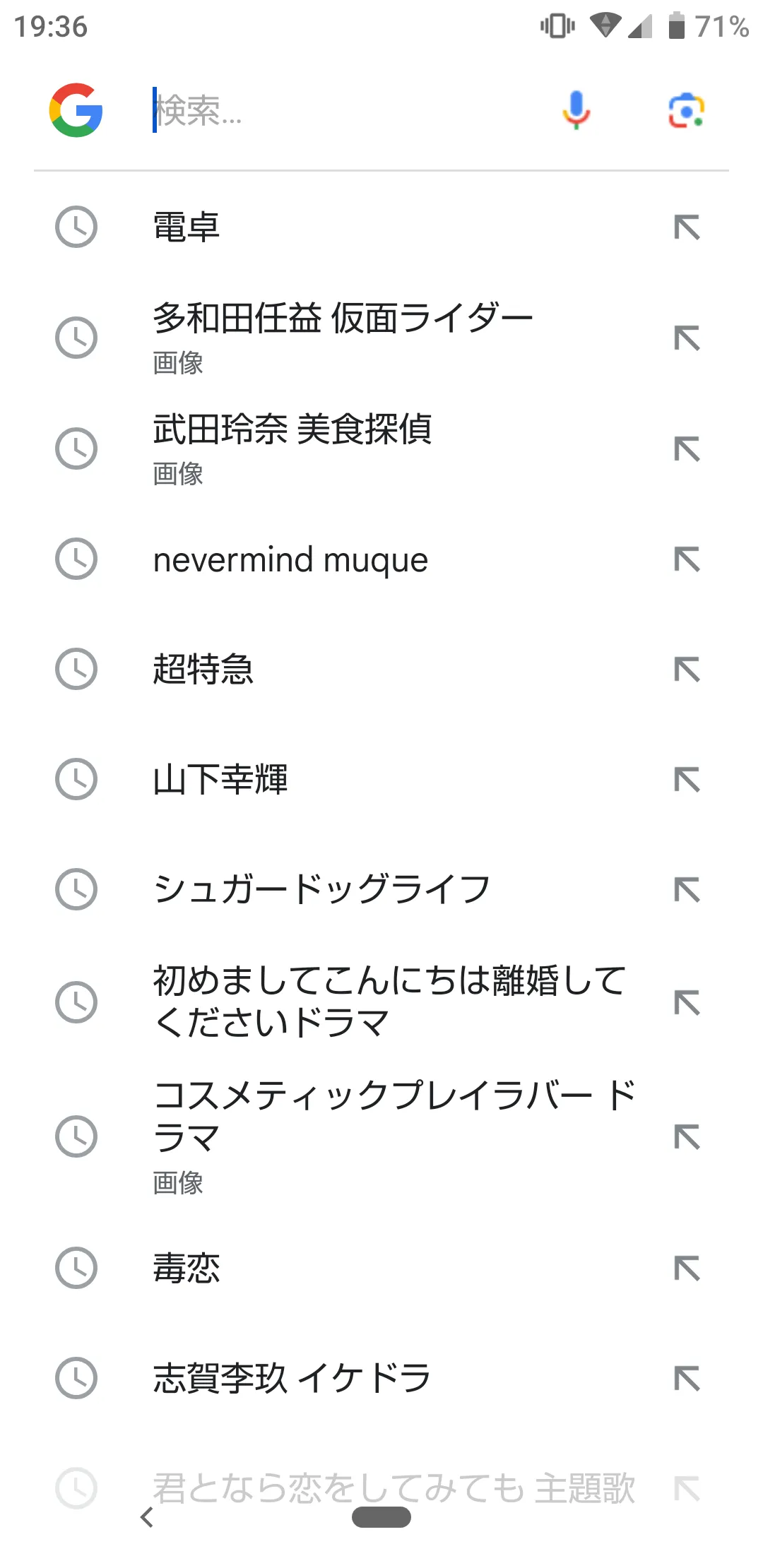This screenshot has height=1568, width=763.
Task: Search for 毒恋 again
Action: point(381,1269)
